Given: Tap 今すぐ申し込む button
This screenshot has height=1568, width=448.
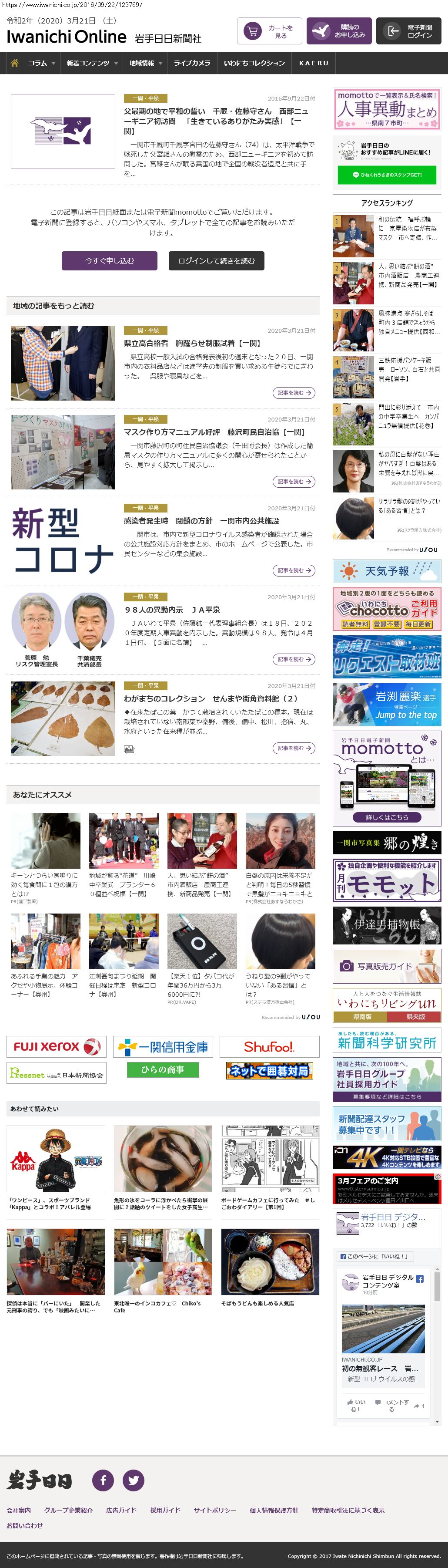Looking at the screenshot, I should tap(110, 260).
